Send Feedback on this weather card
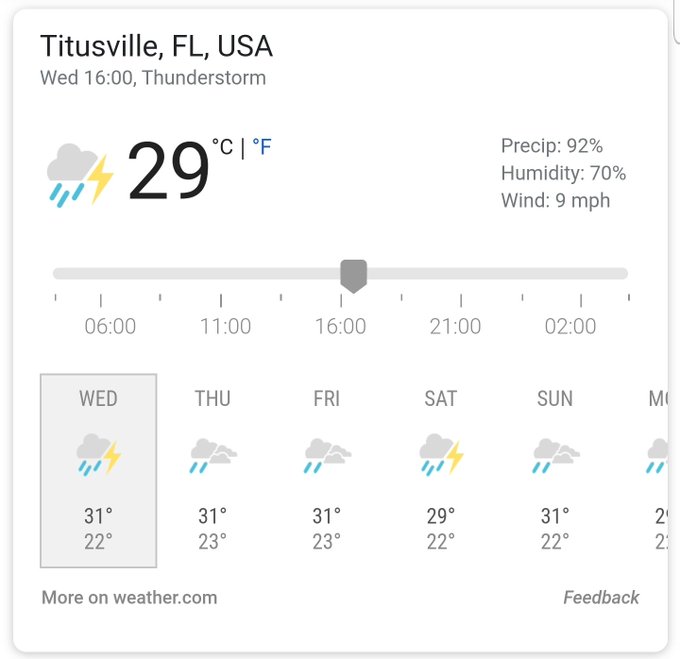 601,597
